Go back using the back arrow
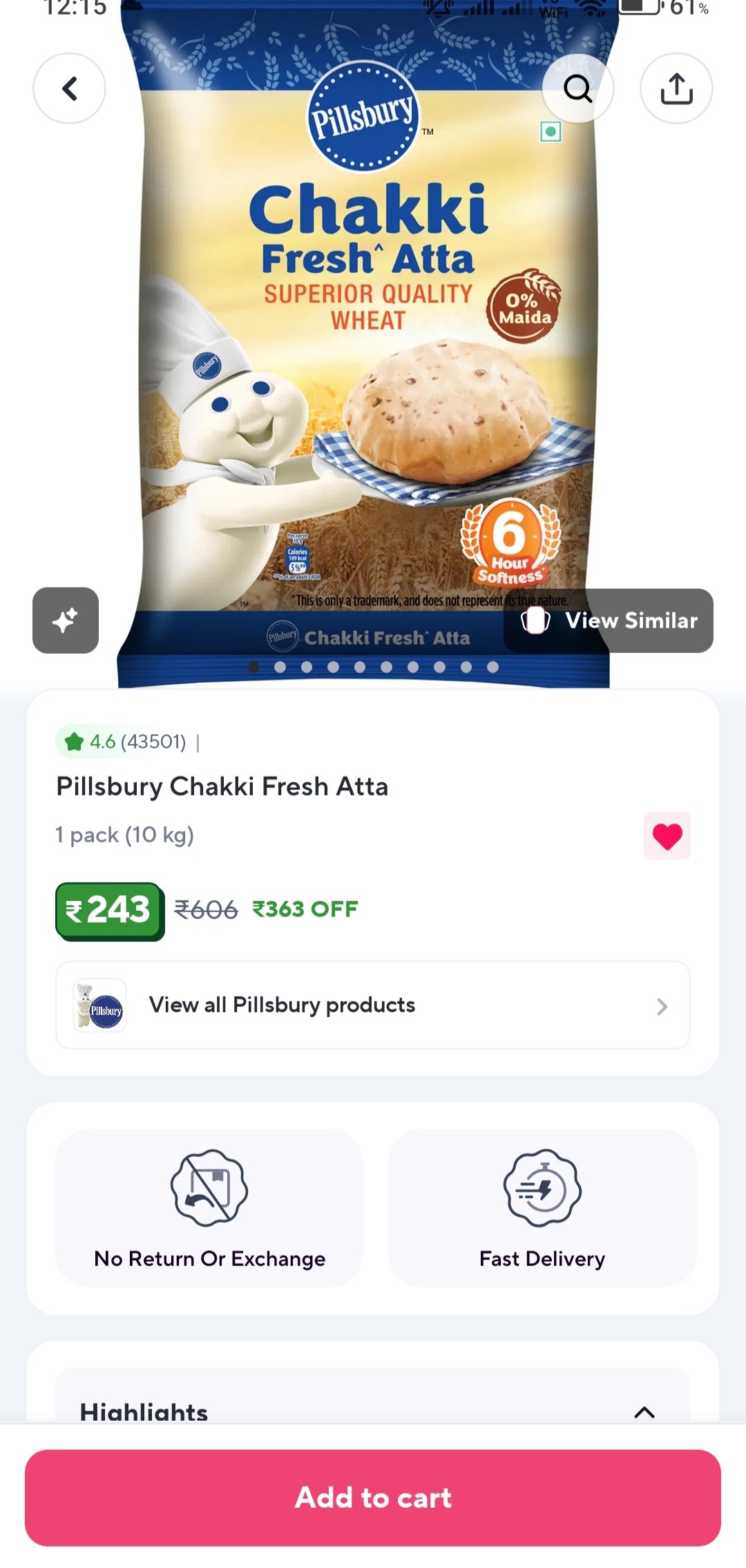Screen dimensions: 746x1568 69,88
